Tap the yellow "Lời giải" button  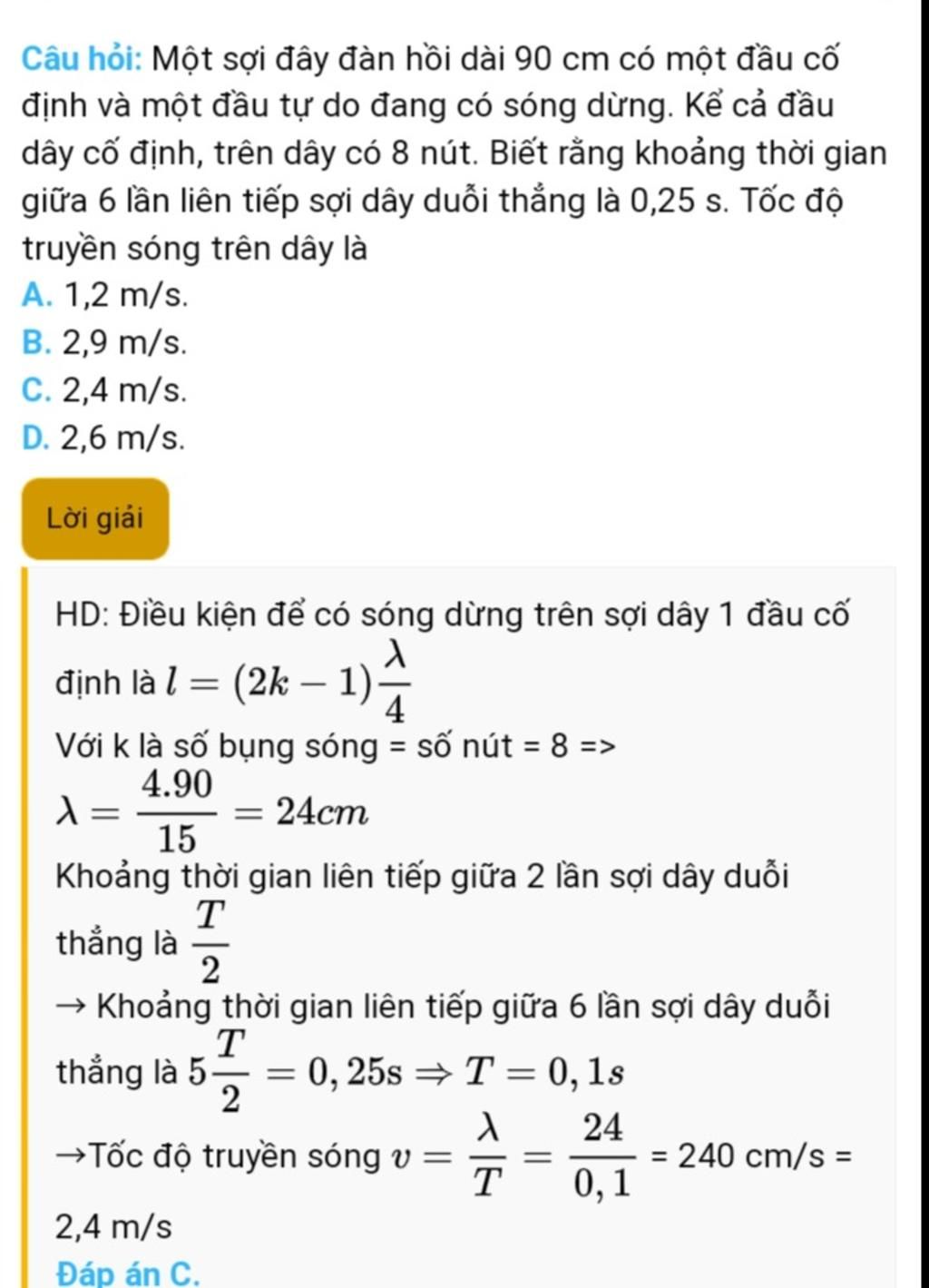click(95, 519)
